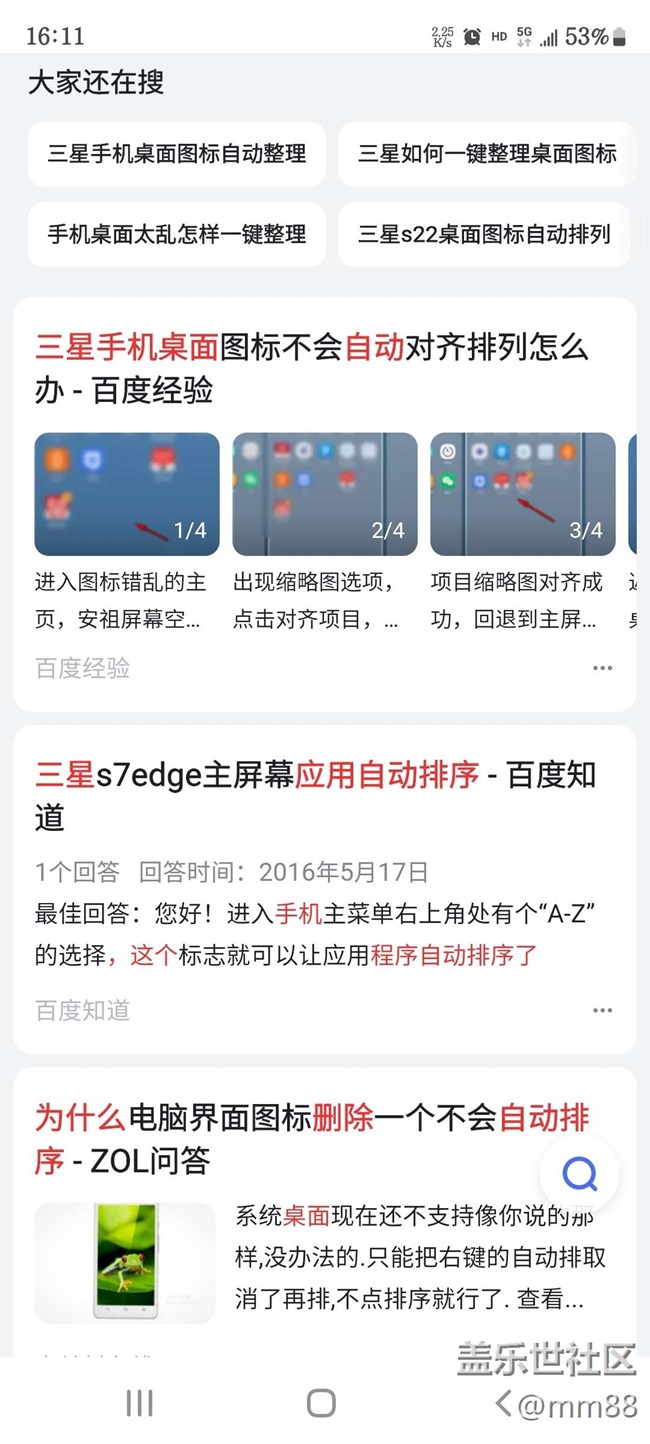View step 1/4 thumbnail image

(x=127, y=494)
